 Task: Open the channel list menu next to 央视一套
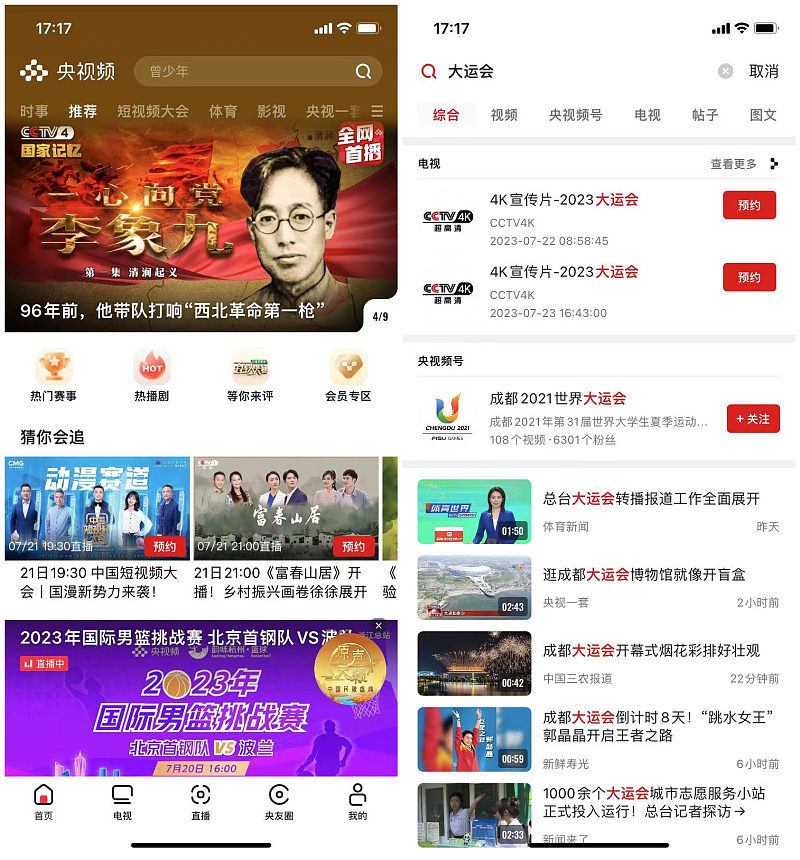[378, 112]
